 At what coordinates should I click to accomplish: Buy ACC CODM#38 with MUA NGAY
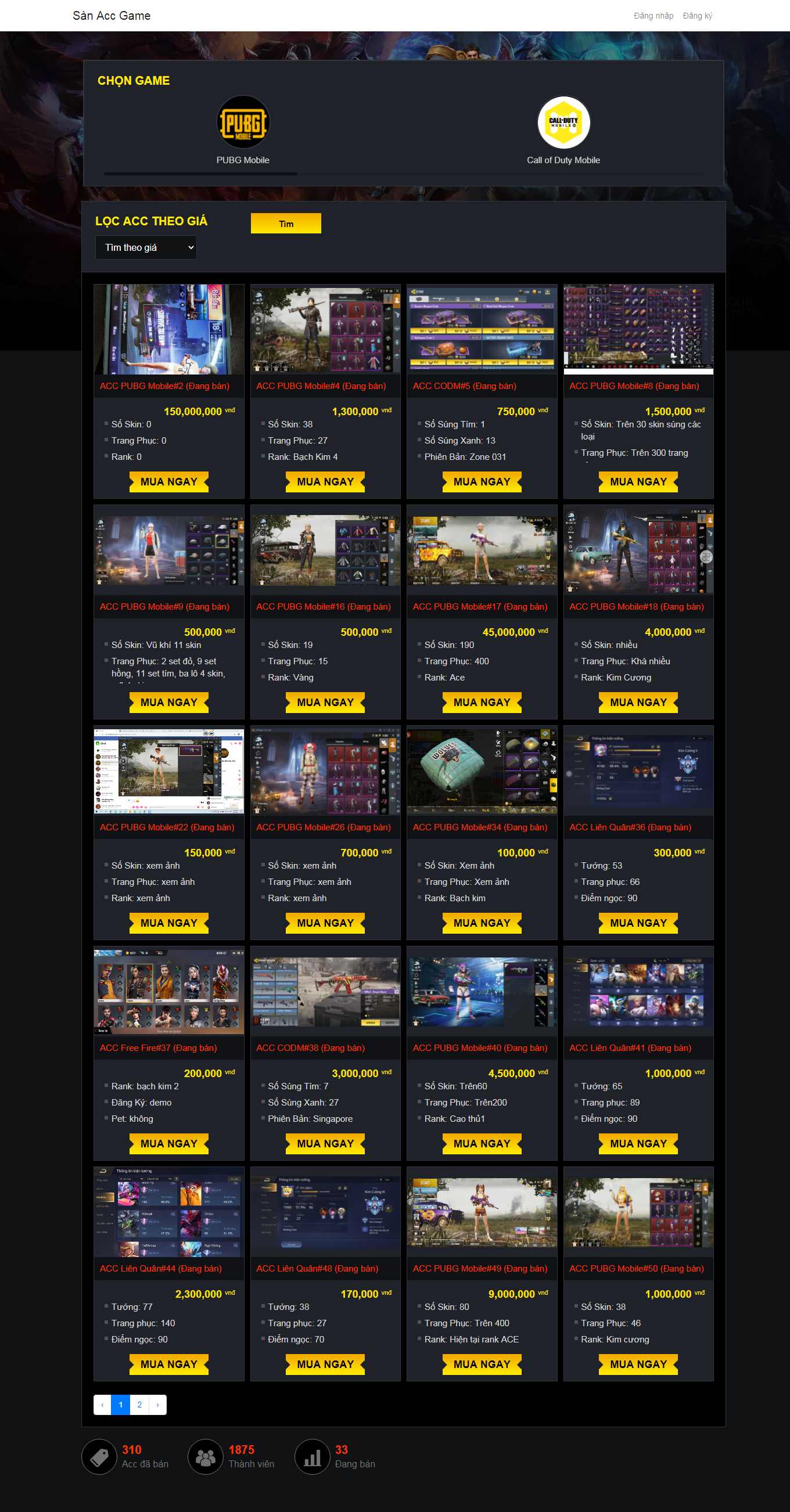325,1144
